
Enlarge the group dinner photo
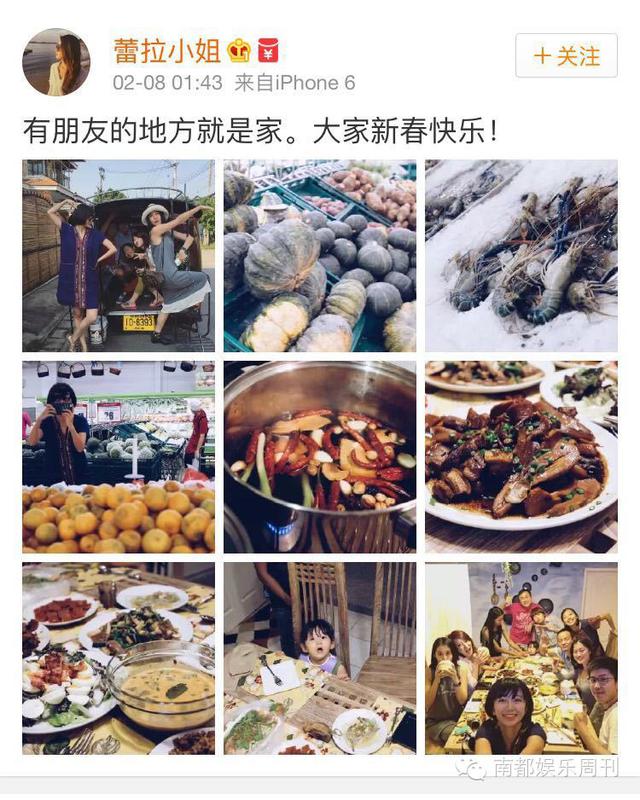point(521,658)
